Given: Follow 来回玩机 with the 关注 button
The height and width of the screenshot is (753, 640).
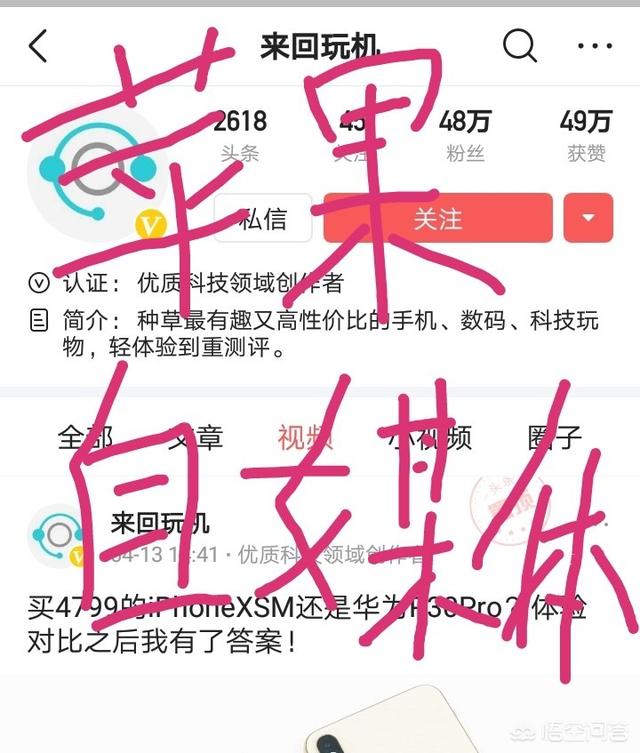Looking at the screenshot, I should 437,219.
